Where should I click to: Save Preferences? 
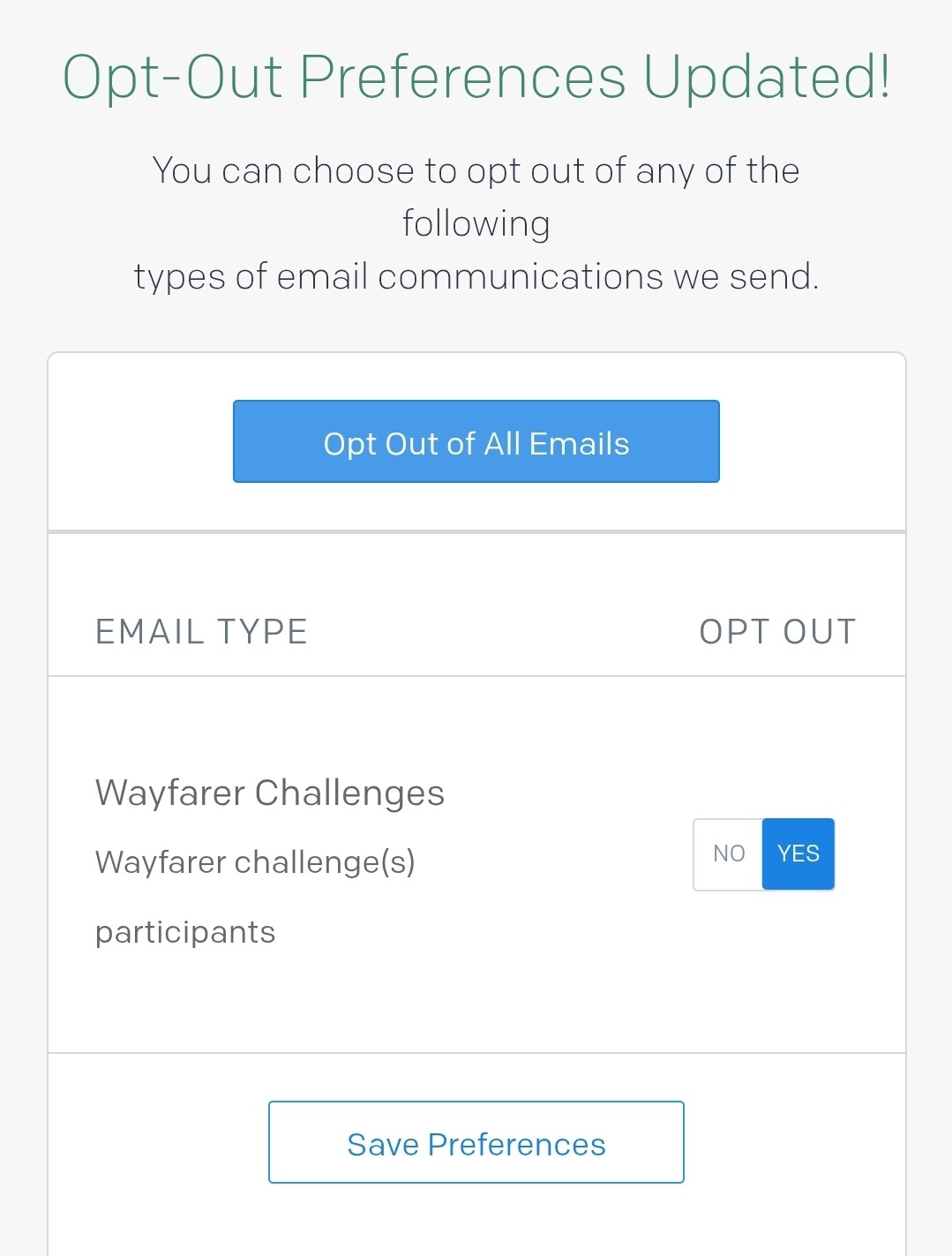click(x=476, y=1143)
